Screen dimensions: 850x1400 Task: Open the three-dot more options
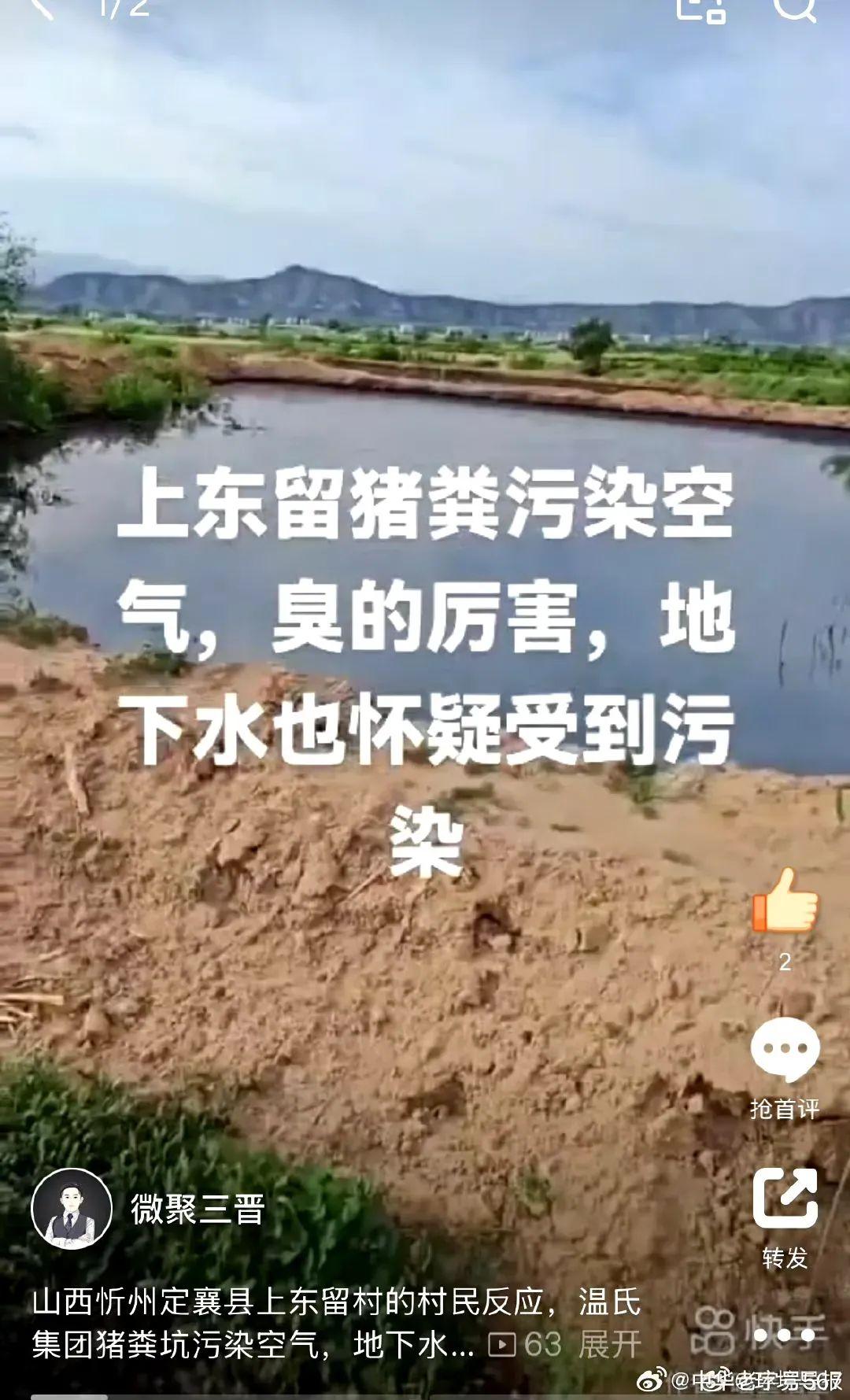[784, 1335]
